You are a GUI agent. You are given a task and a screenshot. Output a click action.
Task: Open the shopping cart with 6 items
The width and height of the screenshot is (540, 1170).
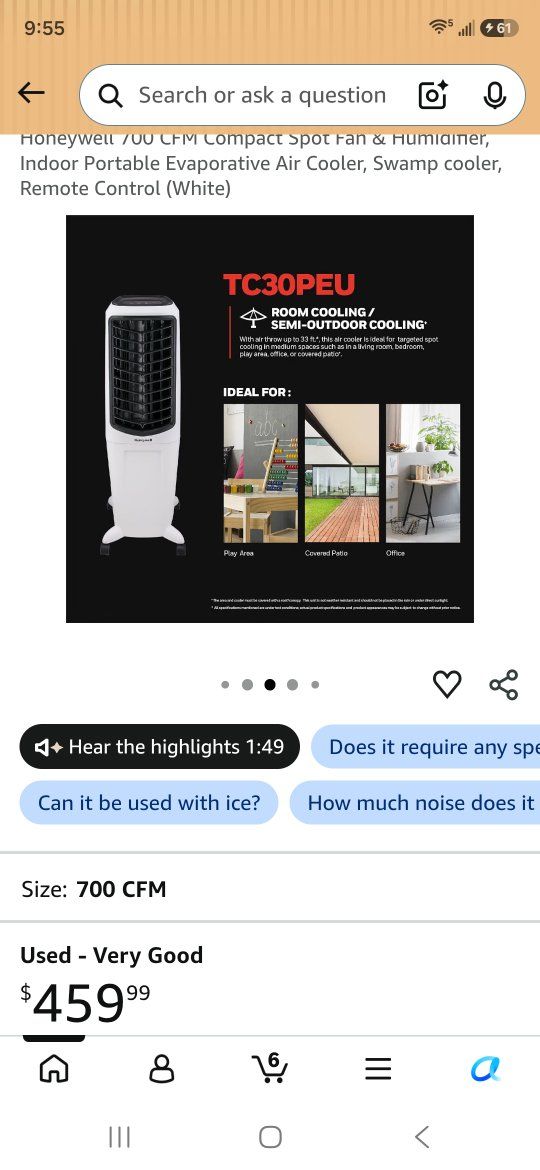[x=270, y=1068]
